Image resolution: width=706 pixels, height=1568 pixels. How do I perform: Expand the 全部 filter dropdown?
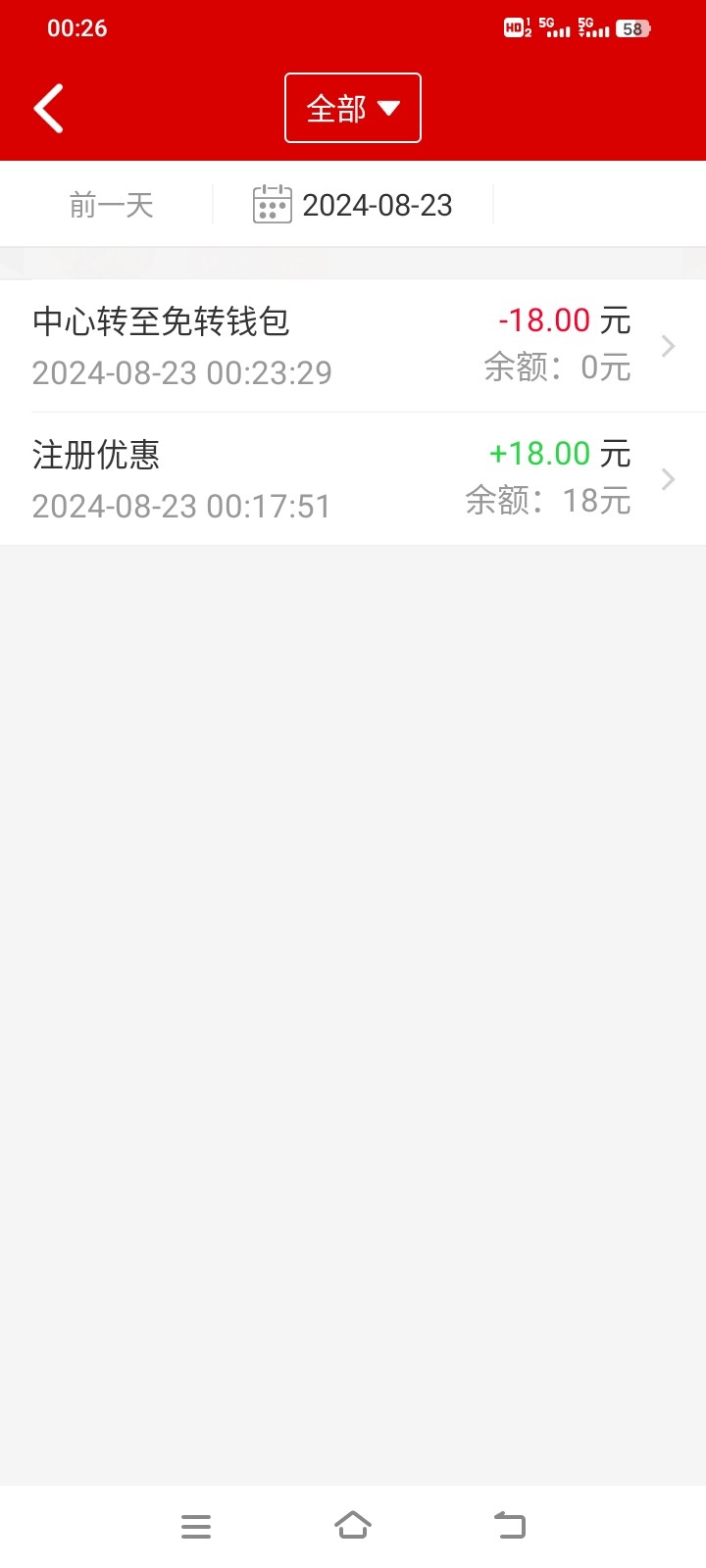point(353,108)
